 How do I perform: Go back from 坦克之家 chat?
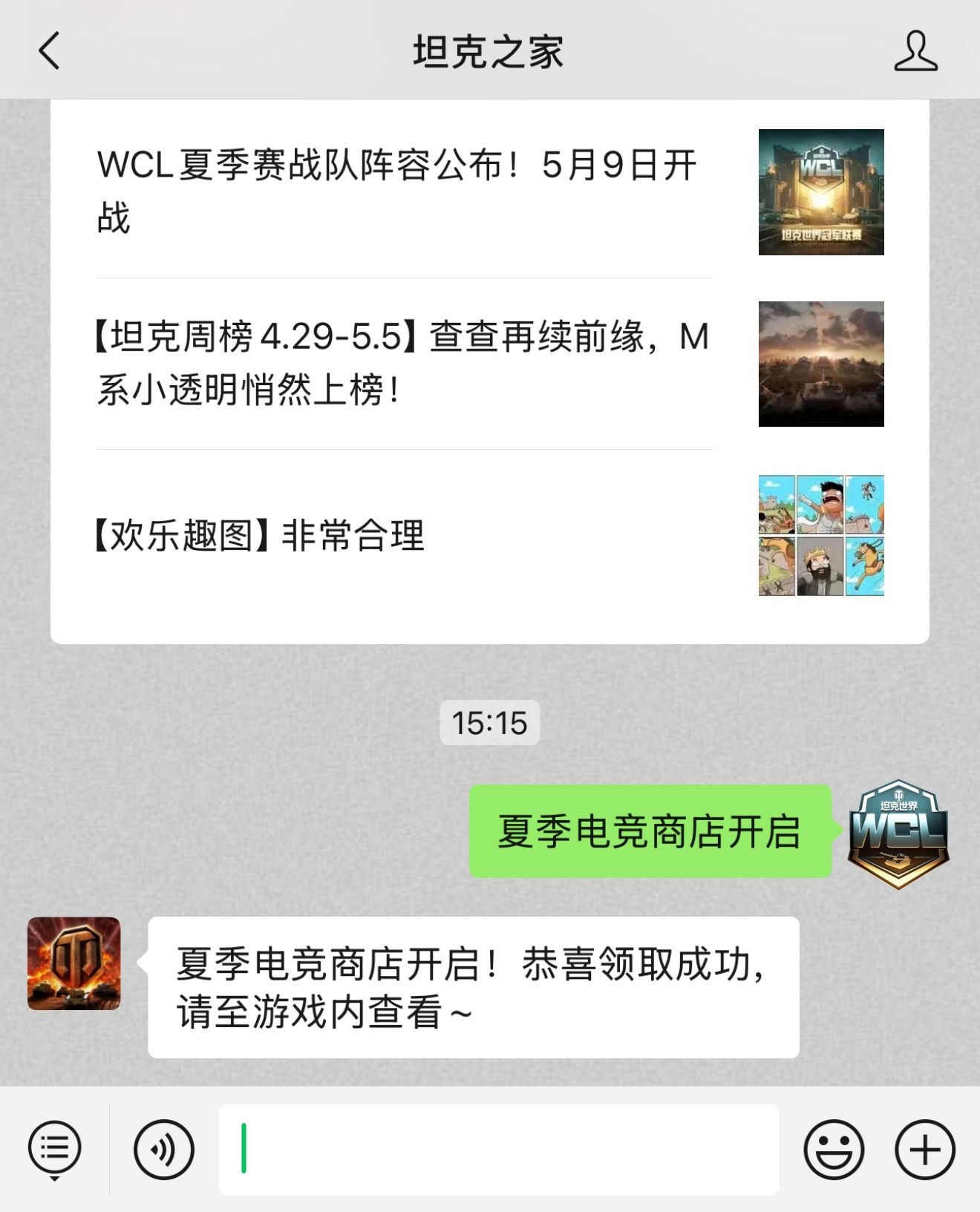49,52
